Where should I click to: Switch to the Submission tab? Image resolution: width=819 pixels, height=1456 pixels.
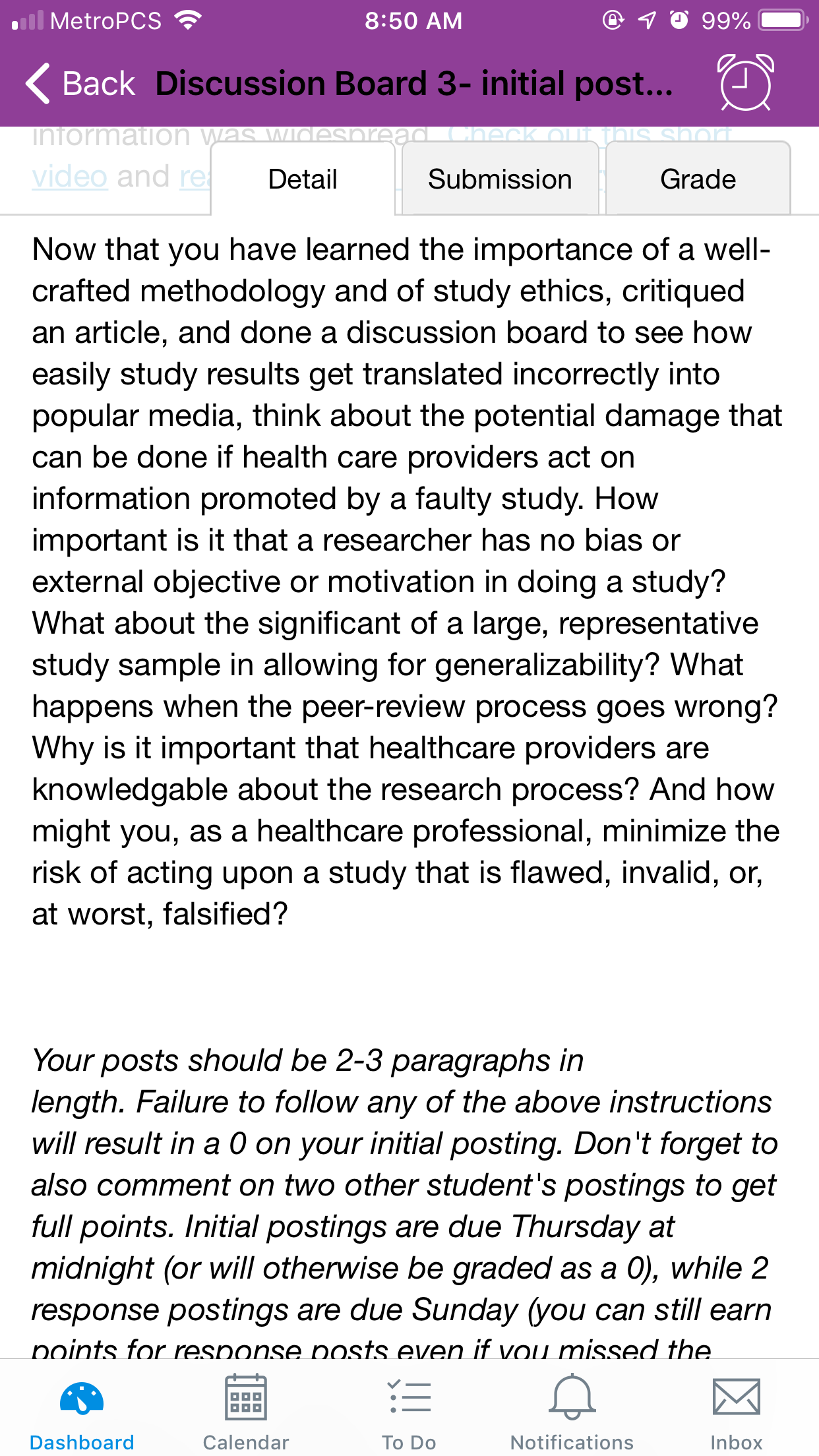tap(500, 179)
